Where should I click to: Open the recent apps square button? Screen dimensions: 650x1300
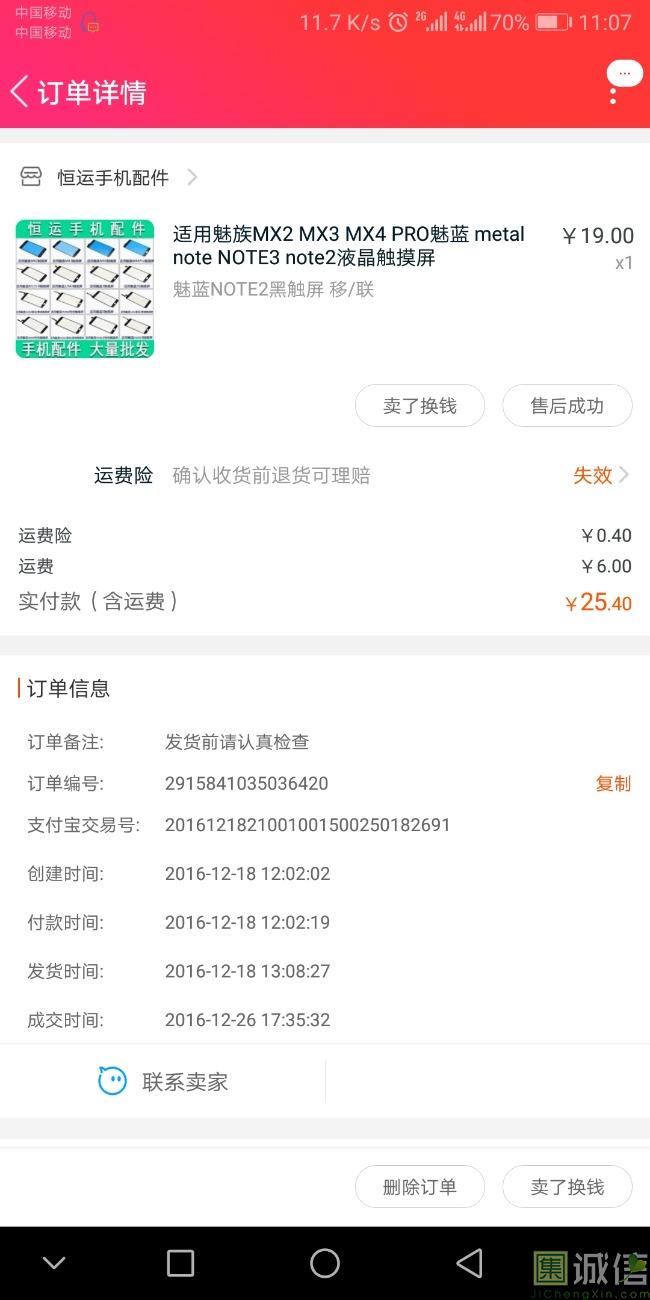click(x=180, y=1263)
